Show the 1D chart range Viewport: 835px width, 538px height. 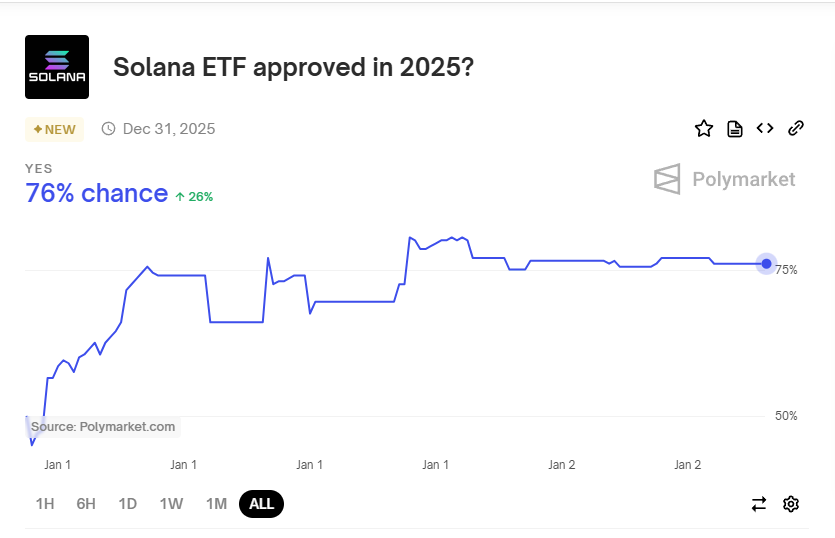click(x=127, y=504)
